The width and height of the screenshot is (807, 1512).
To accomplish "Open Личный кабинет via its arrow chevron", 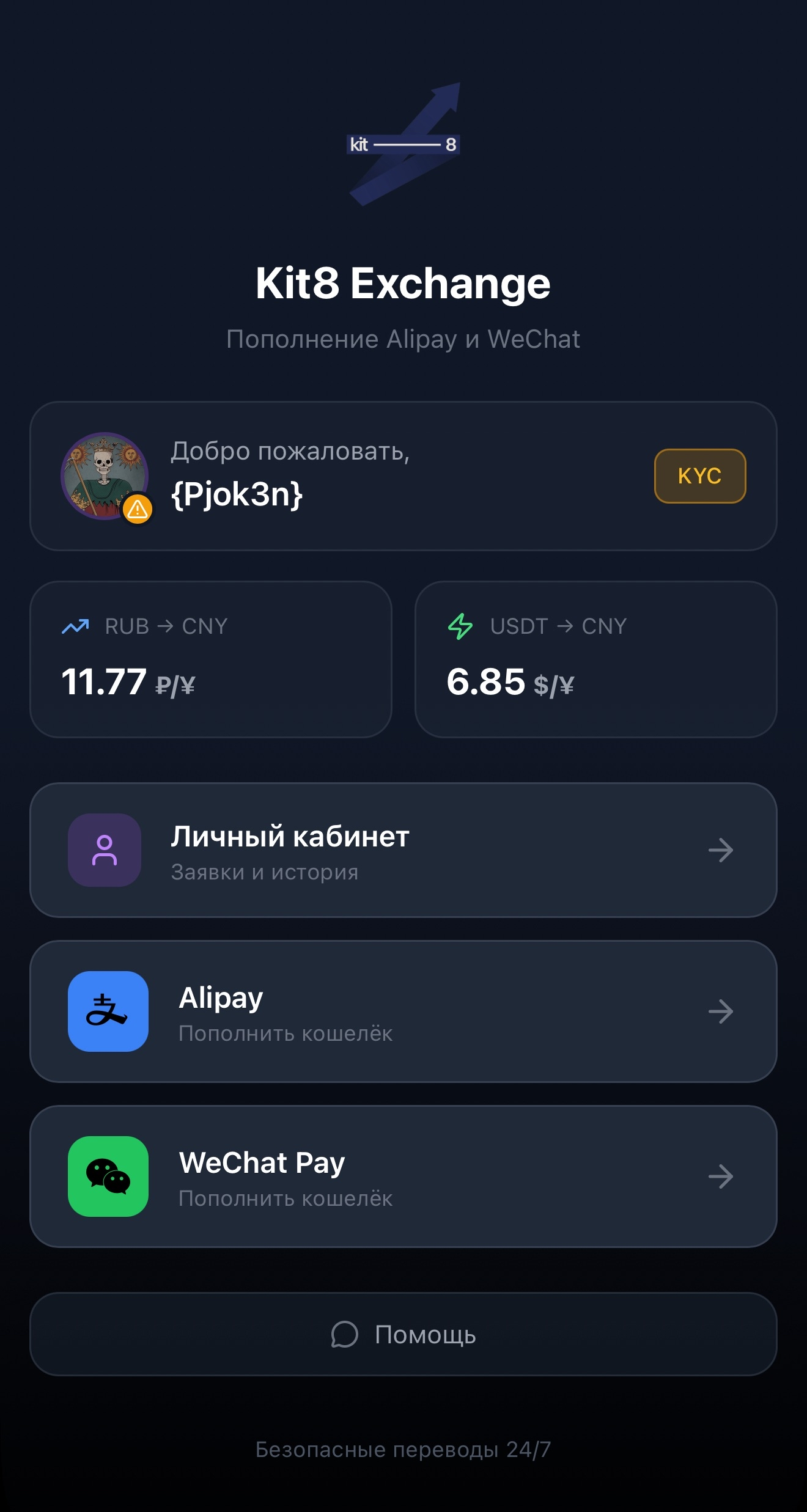I will [x=723, y=850].
